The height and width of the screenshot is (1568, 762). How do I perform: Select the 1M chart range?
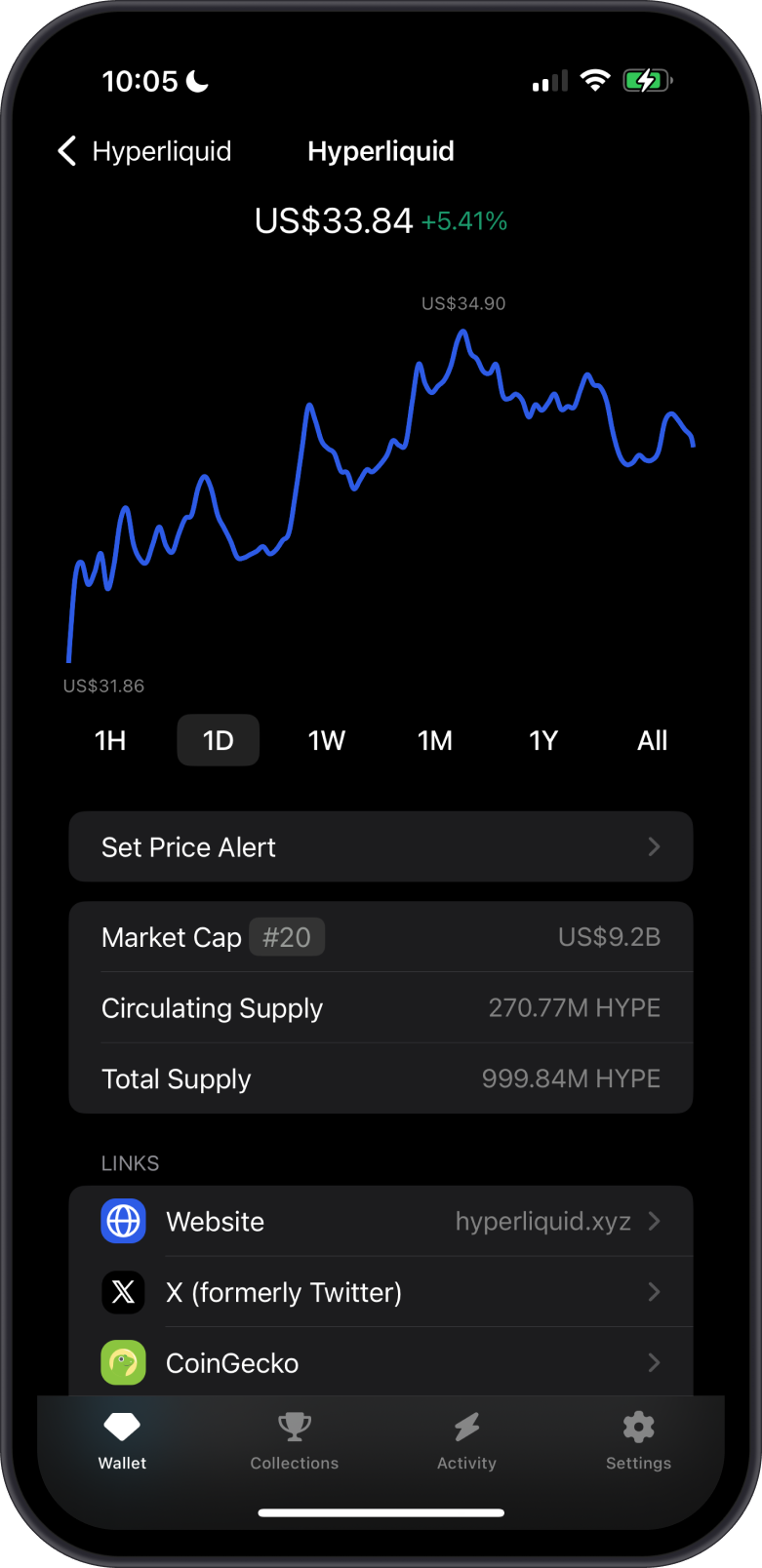(435, 740)
